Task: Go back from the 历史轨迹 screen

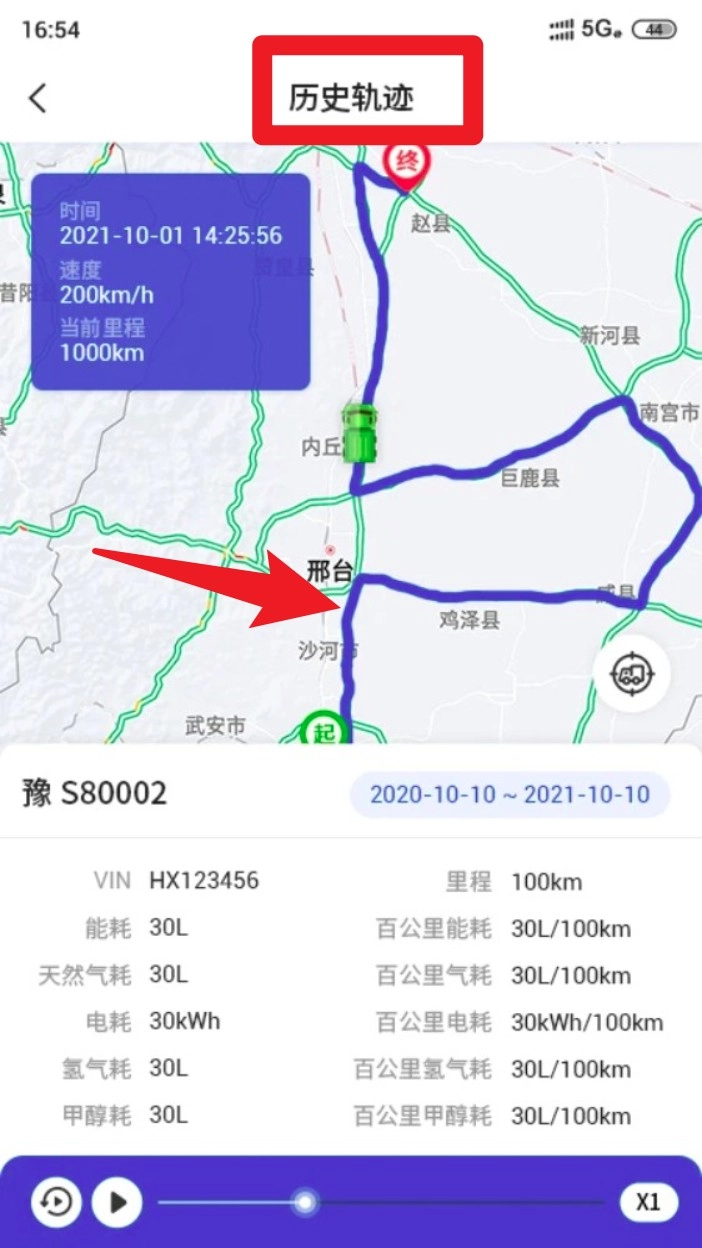Action: click(38, 98)
